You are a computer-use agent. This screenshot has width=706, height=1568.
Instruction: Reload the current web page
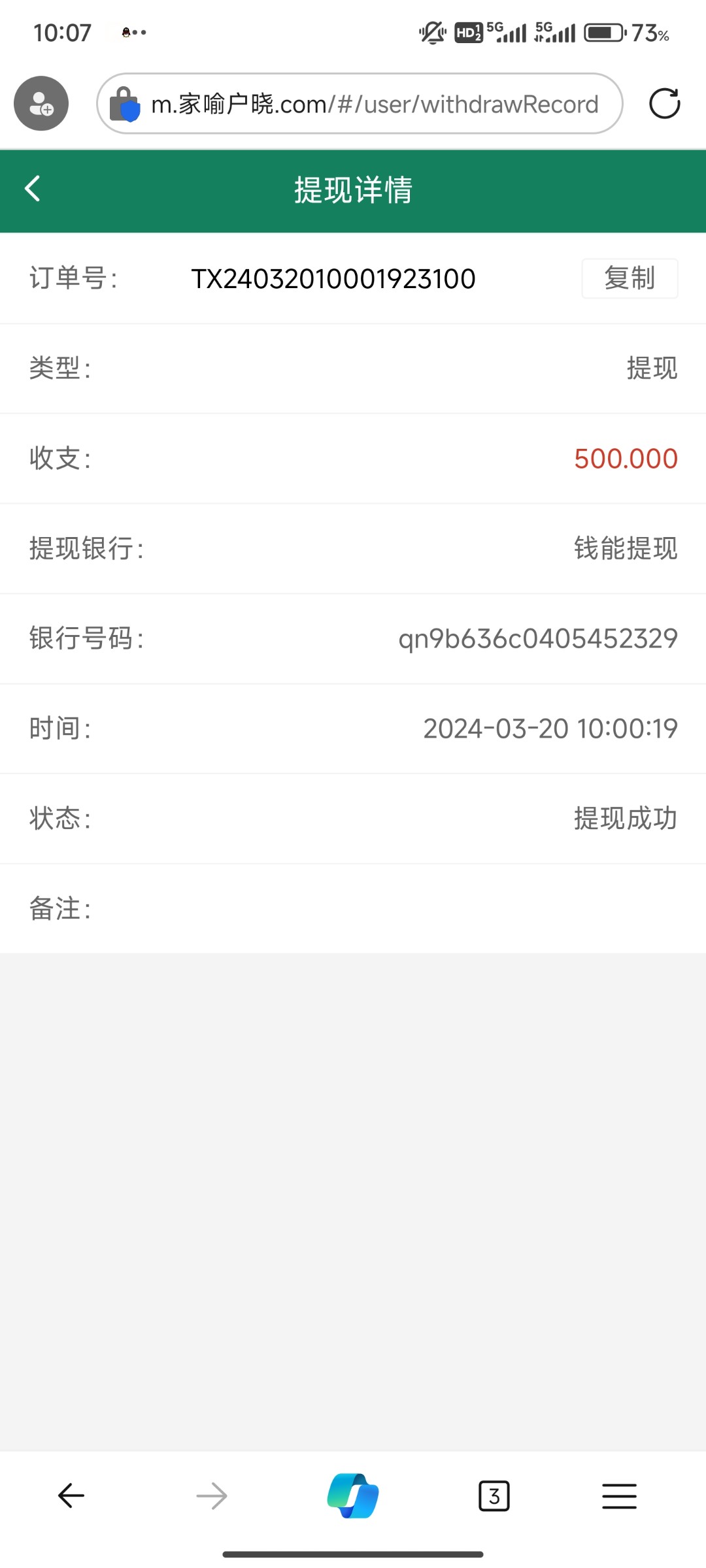pyautogui.click(x=664, y=104)
